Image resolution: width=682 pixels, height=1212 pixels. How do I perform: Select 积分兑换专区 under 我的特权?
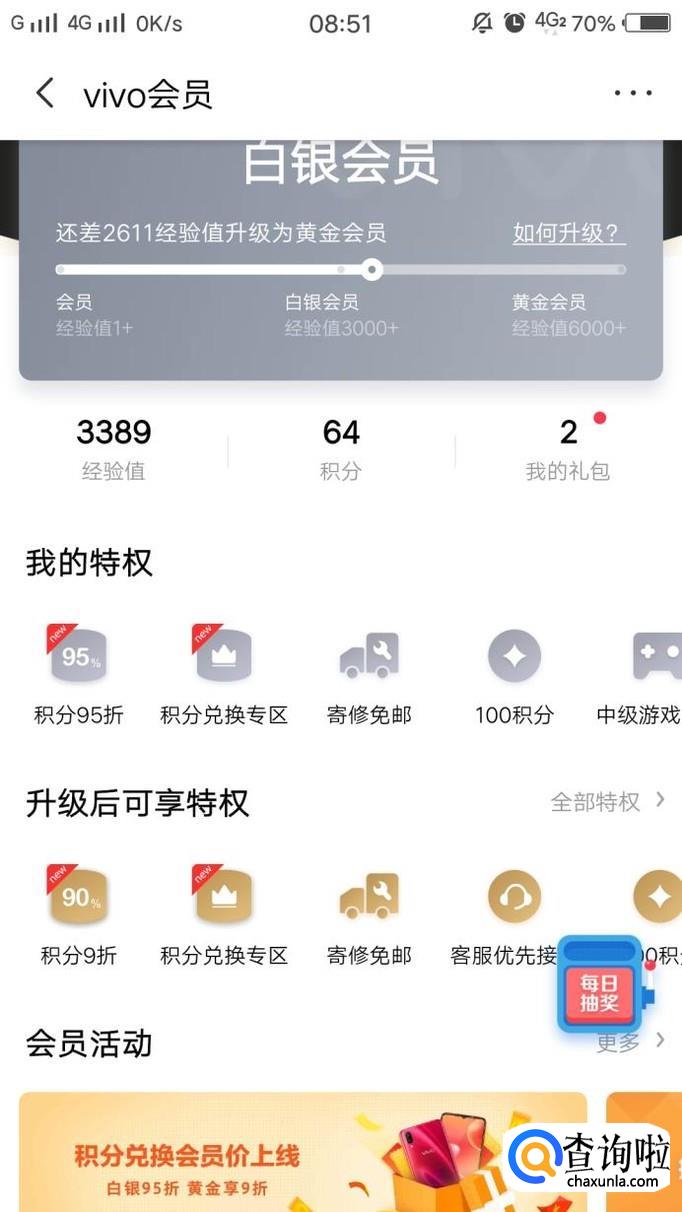coord(224,672)
